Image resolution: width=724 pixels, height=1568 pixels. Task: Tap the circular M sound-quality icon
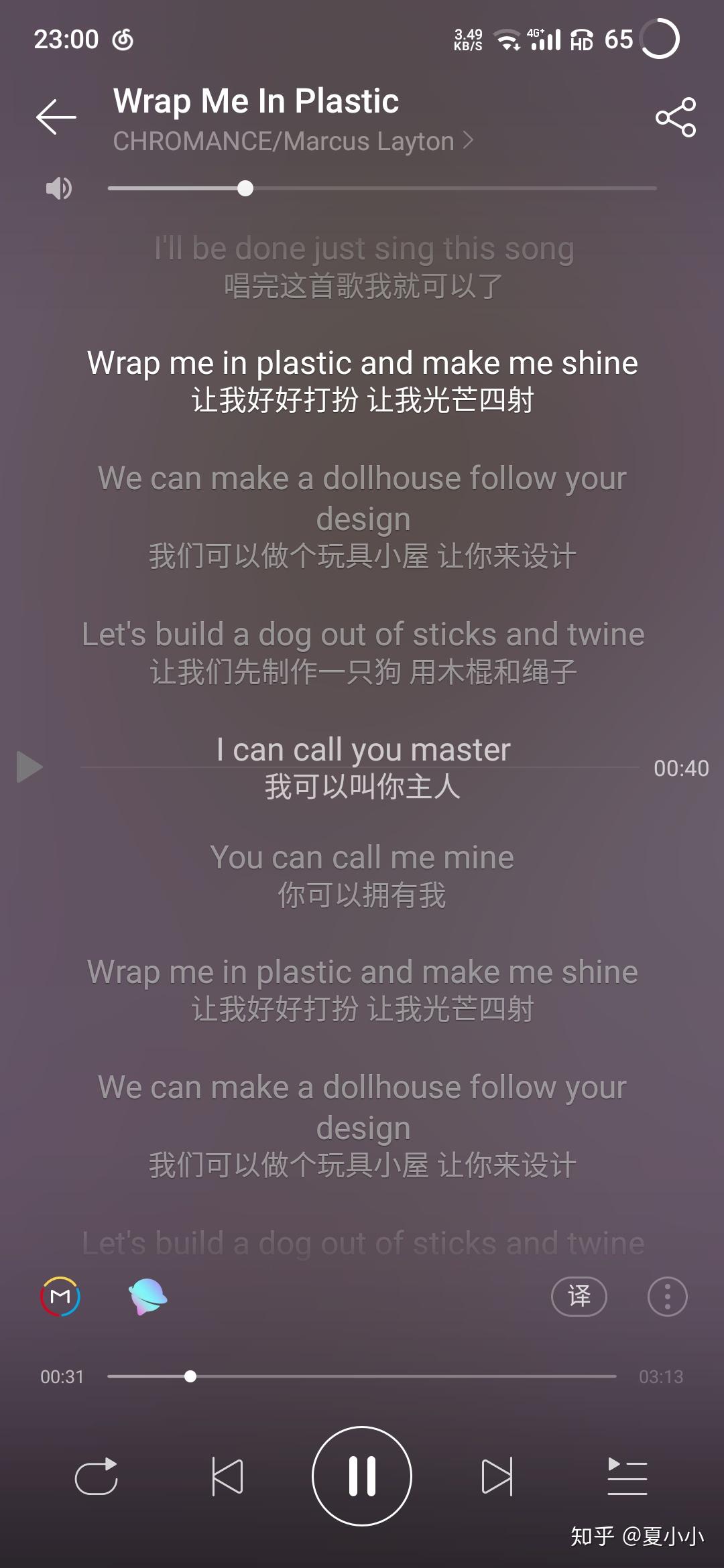60,1296
